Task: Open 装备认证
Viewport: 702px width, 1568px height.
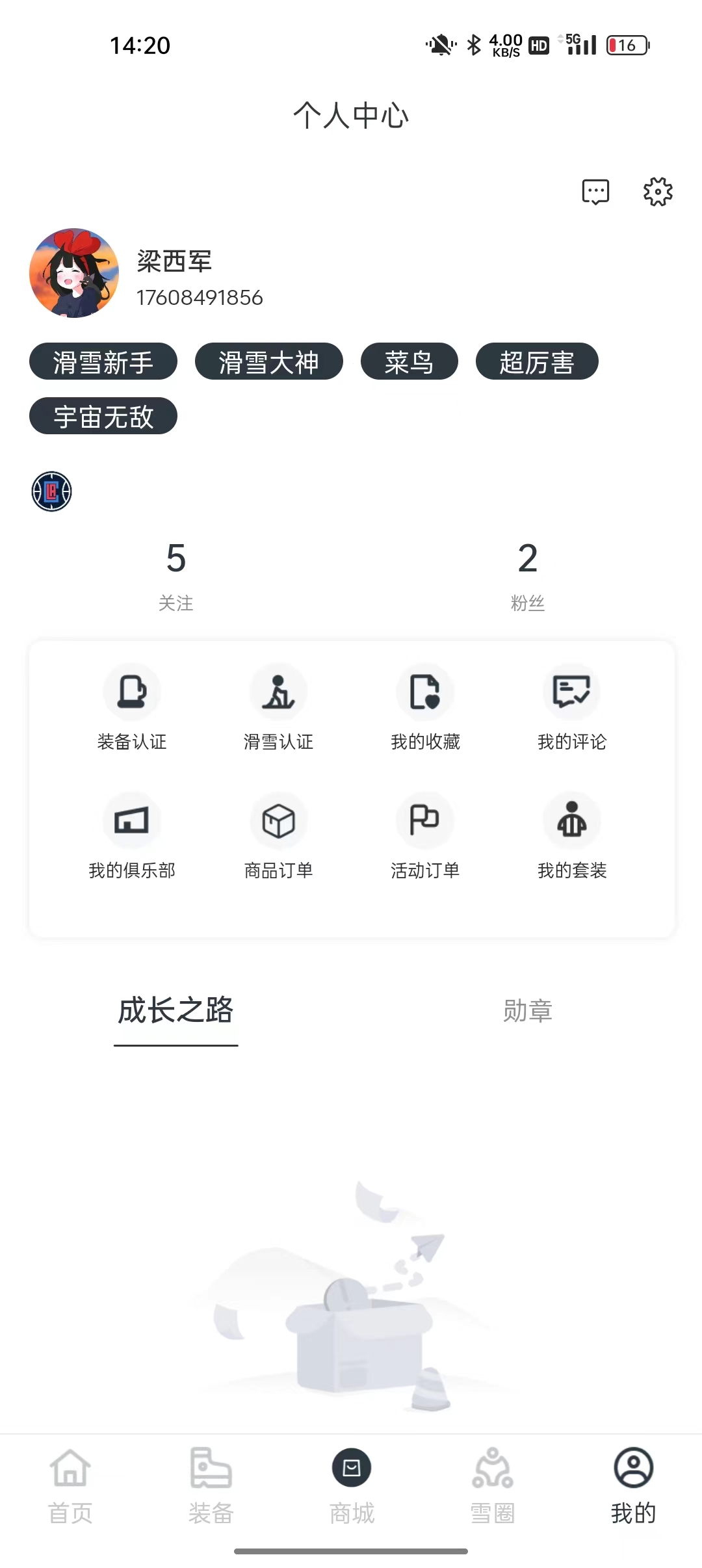Action: (132, 707)
